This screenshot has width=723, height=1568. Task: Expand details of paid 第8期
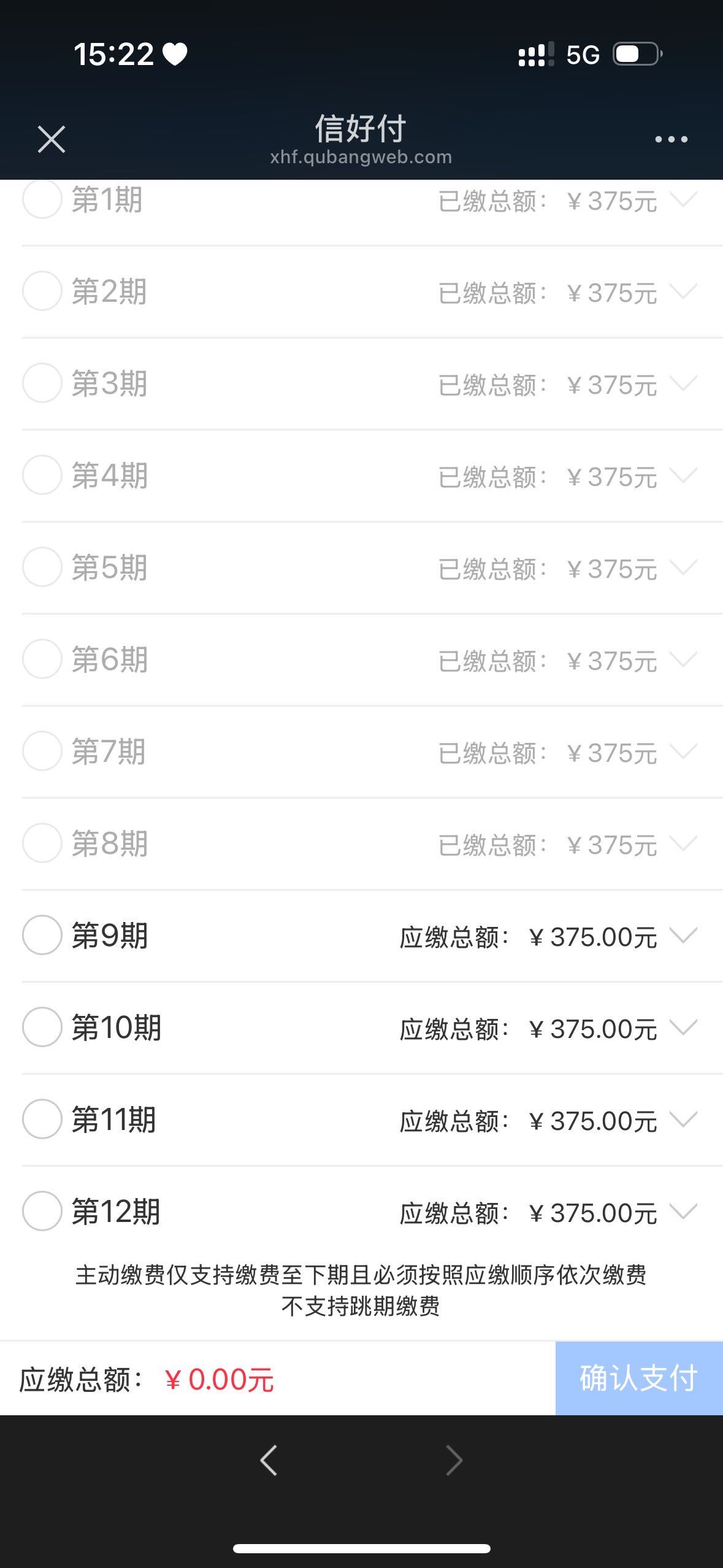684,843
